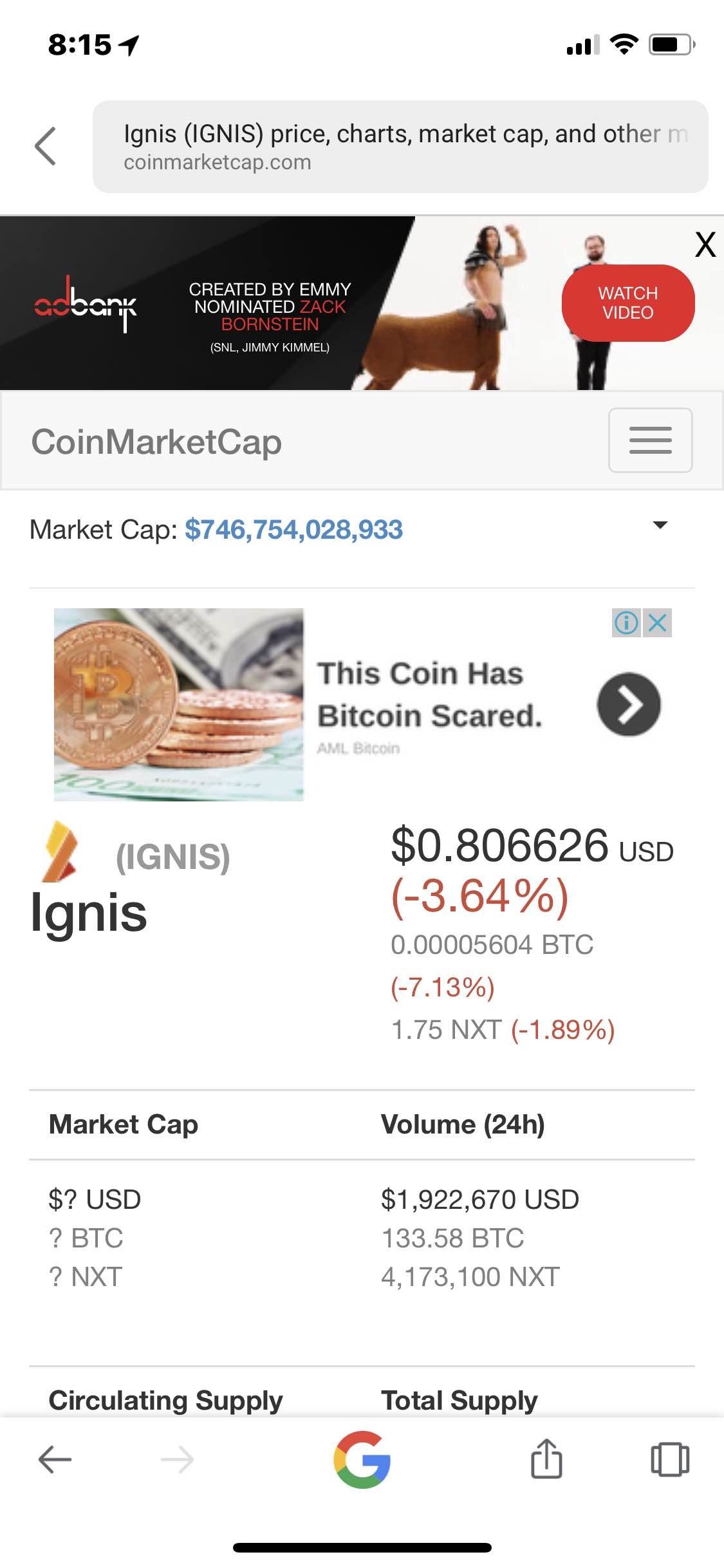Open Google search from the bottom bar

click(362, 1459)
